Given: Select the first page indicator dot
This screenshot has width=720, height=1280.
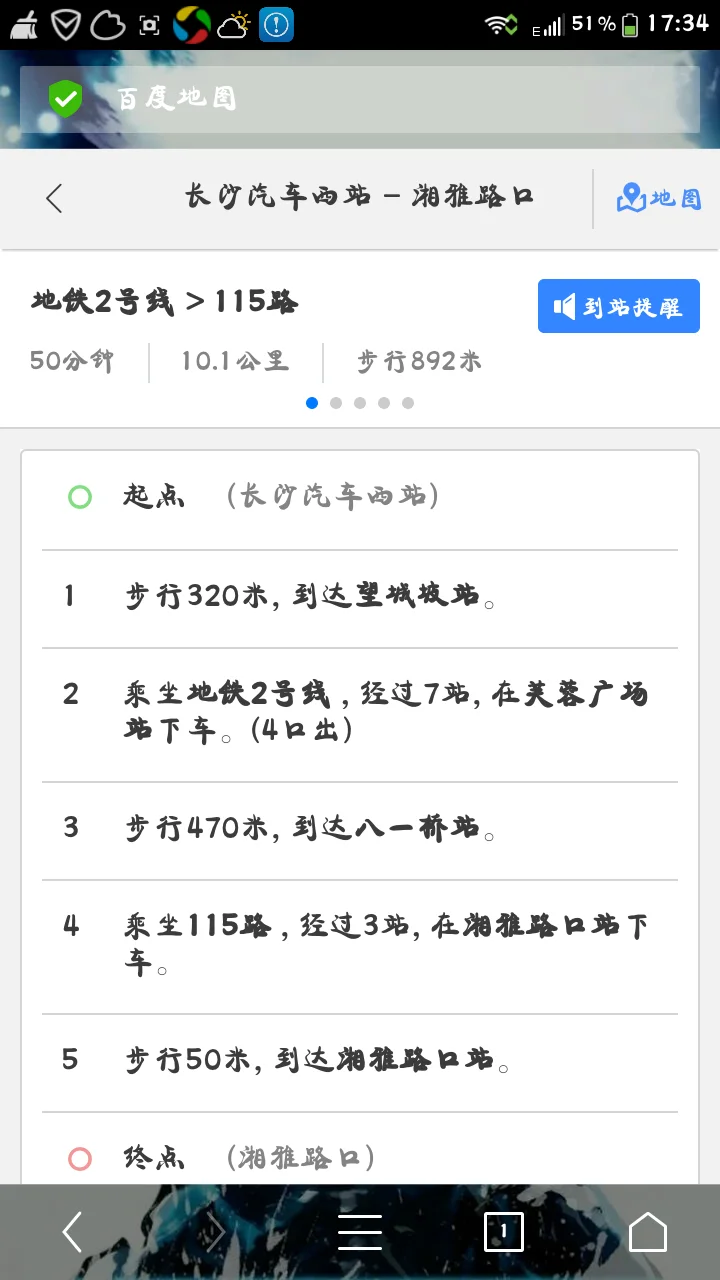Looking at the screenshot, I should pos(312,402).
